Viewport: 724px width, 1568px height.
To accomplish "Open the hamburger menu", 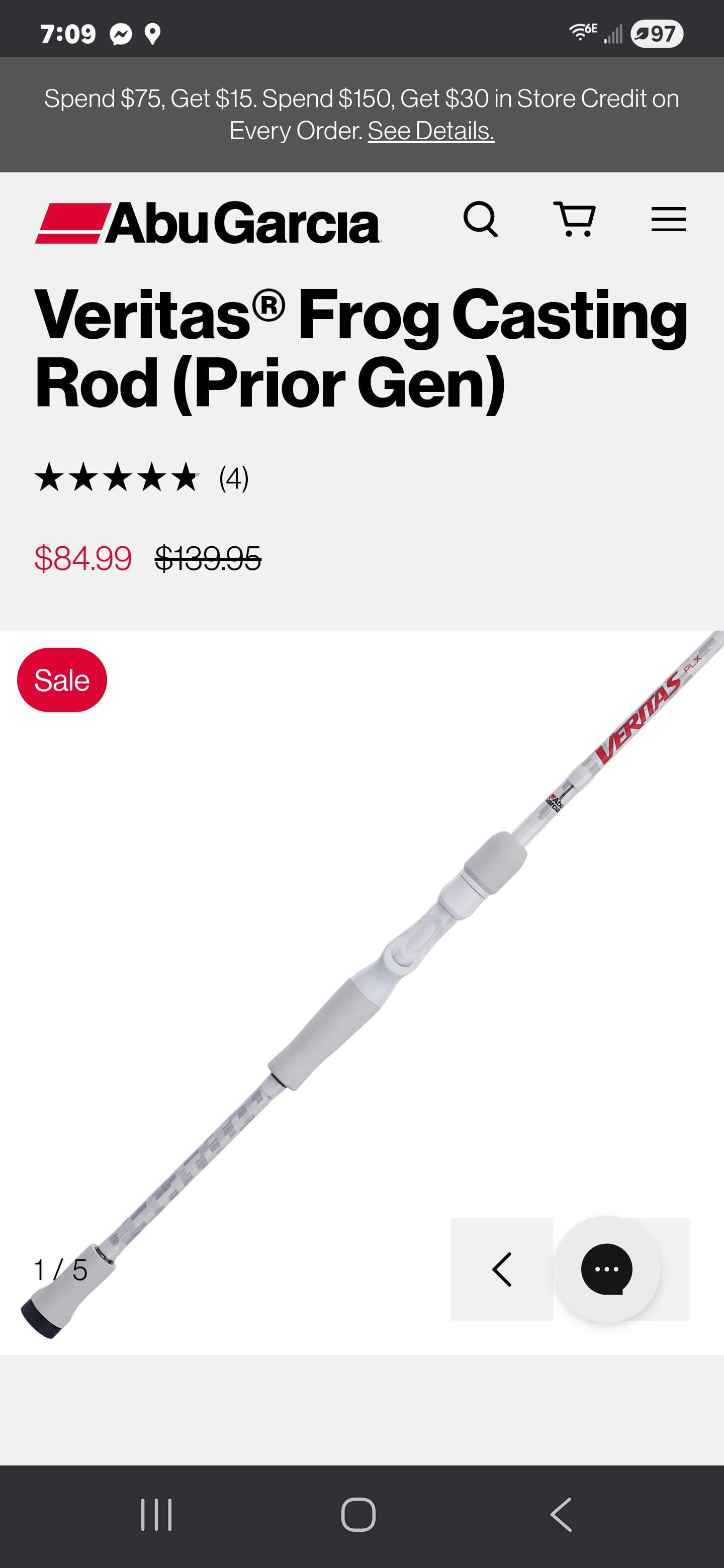I will tap(668, 219).
